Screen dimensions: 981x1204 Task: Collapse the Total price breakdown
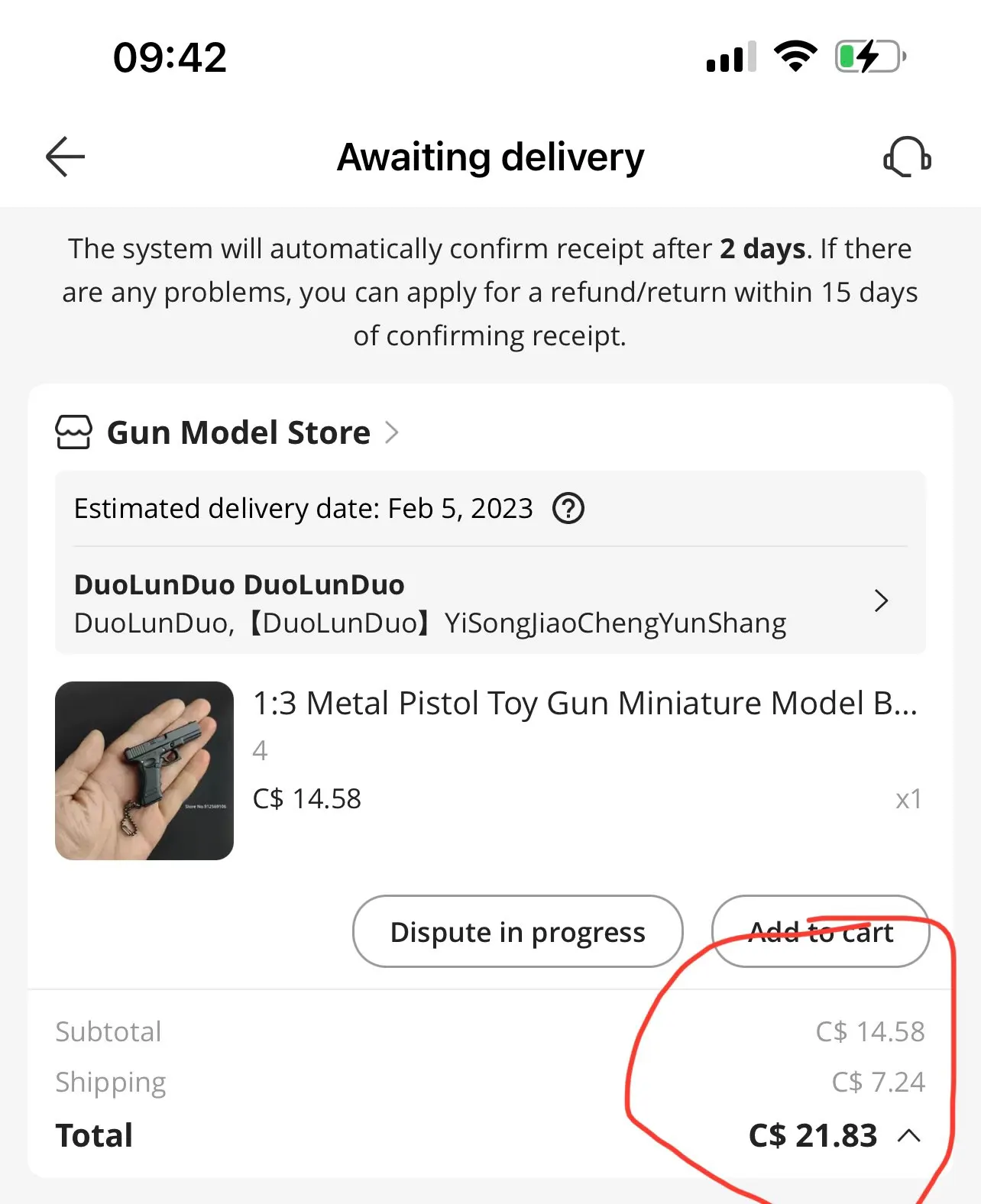[909, 1136]
